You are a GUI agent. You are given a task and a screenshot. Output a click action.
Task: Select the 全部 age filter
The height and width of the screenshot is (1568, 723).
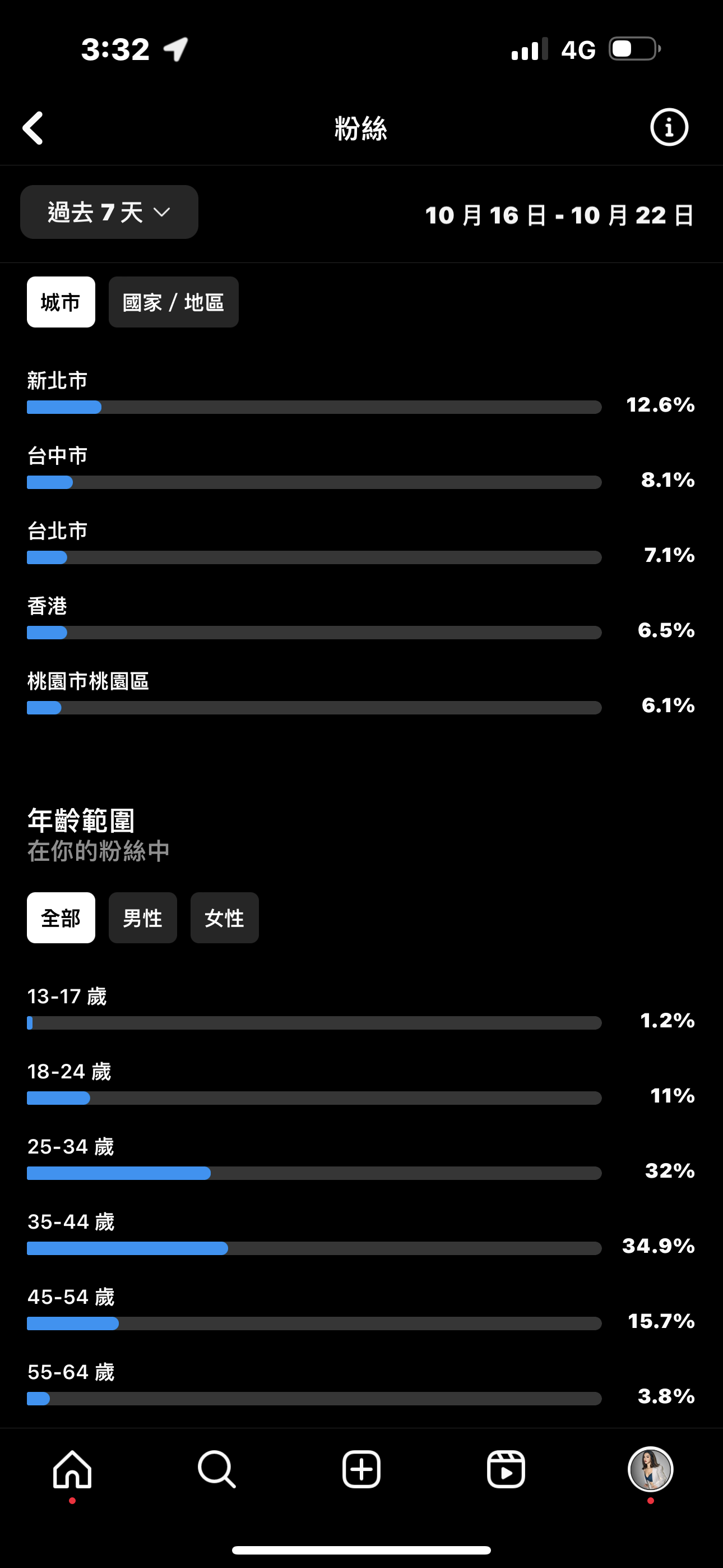click(61, 917)
